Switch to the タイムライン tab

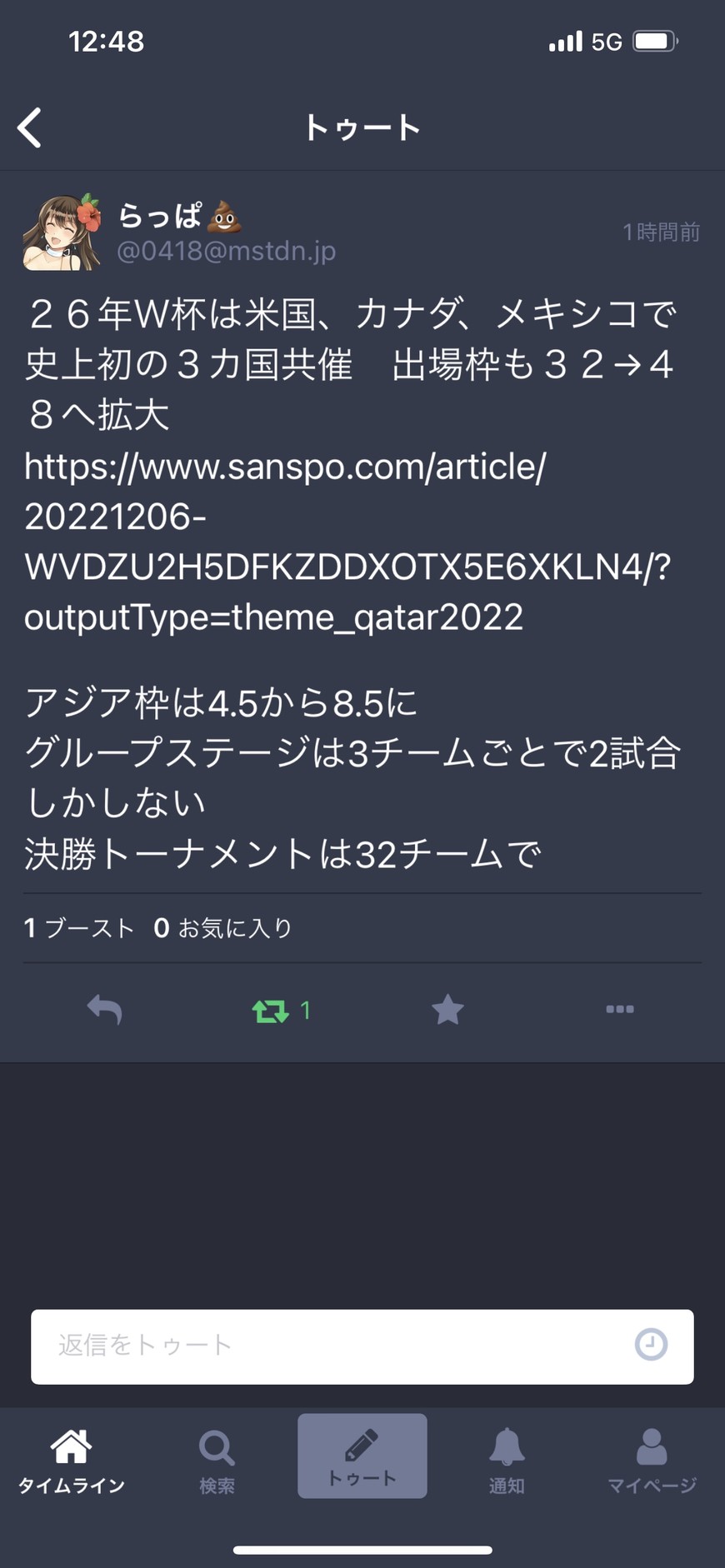[x=72, y=1461]
